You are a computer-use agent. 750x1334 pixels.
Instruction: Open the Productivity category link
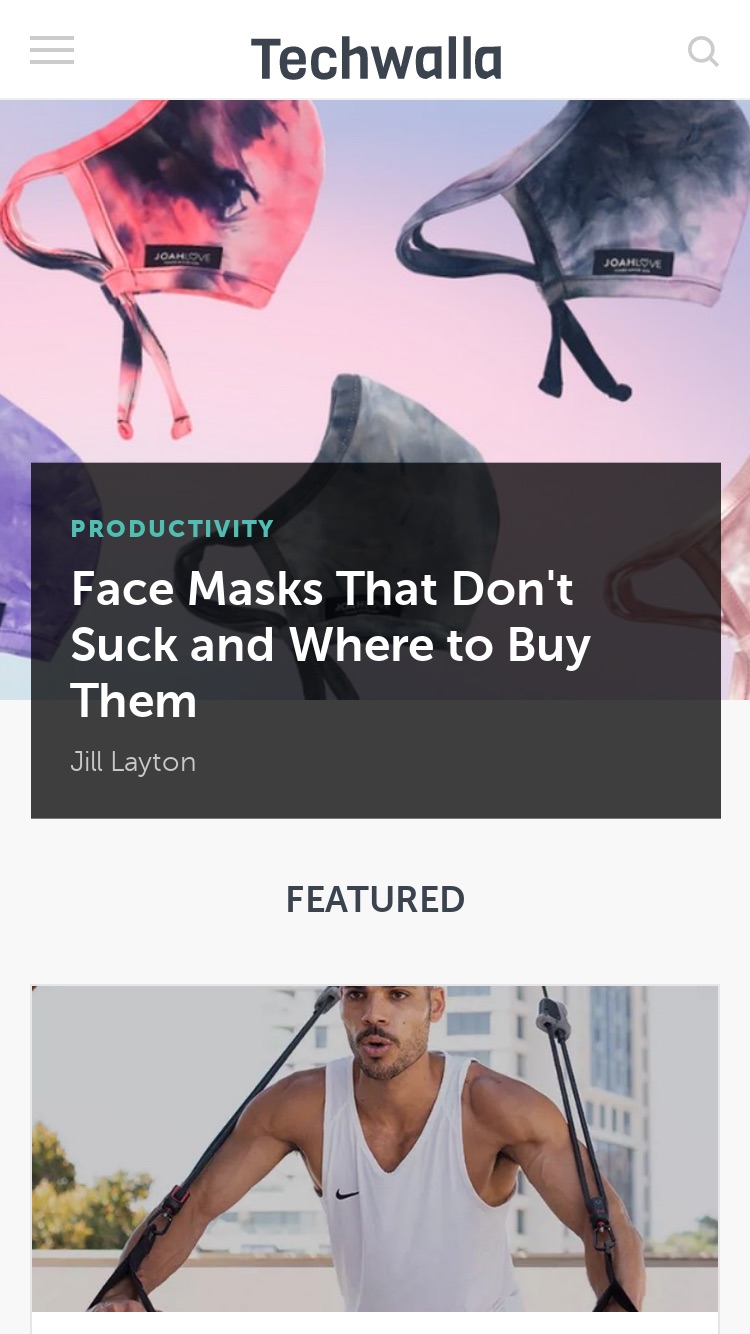[x=172, y=529]
